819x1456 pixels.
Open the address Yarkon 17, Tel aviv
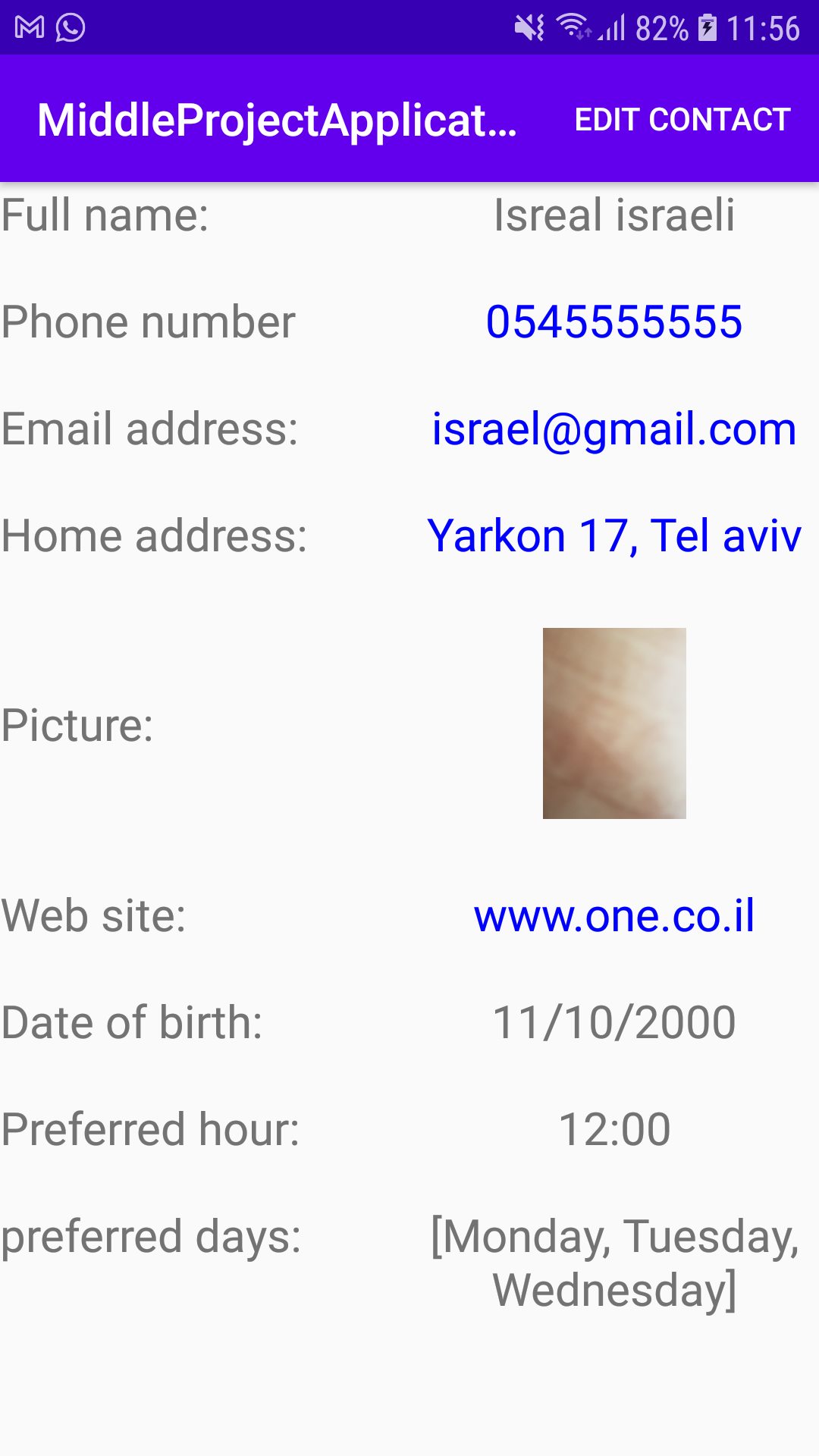pyautogui.click(x=613, y=536)
